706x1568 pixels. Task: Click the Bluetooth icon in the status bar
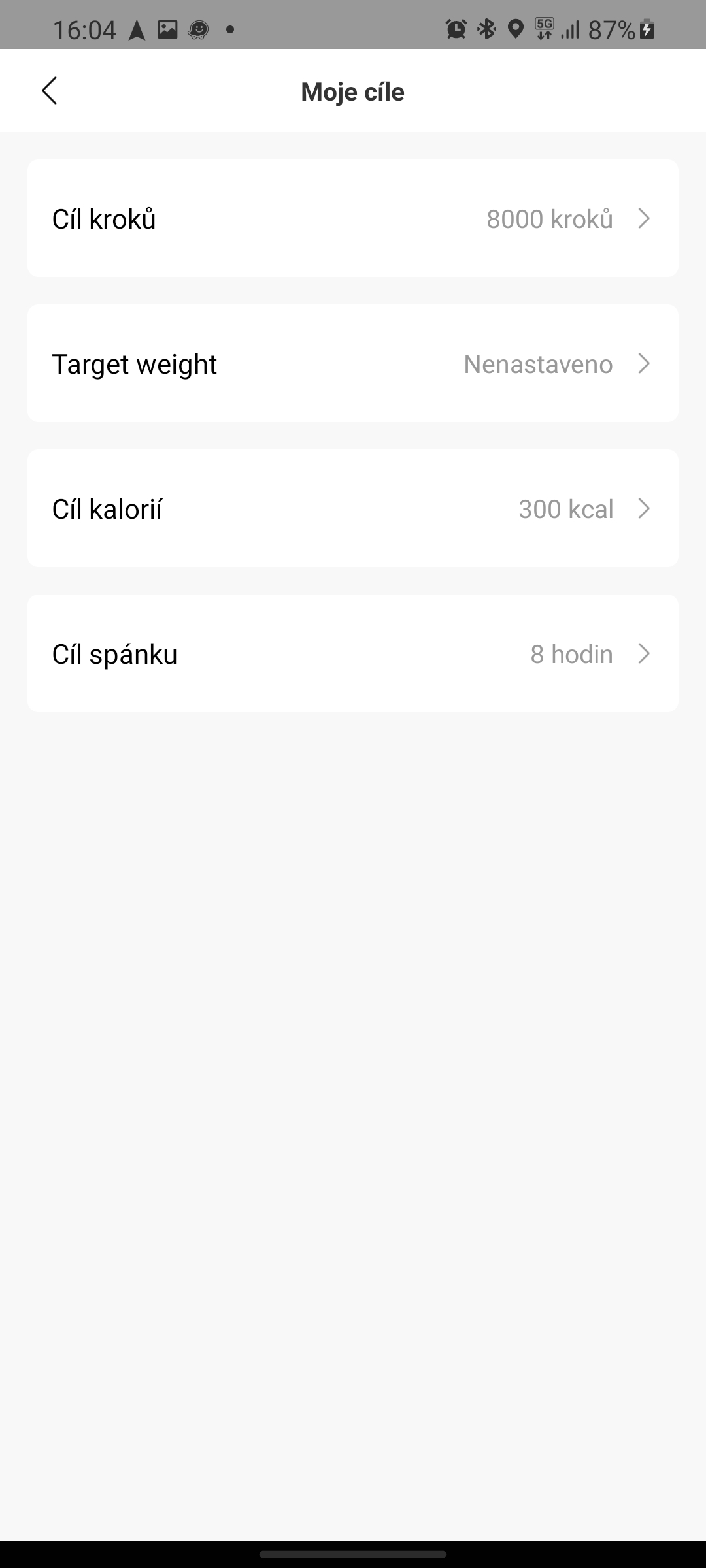tap(485, 27)
